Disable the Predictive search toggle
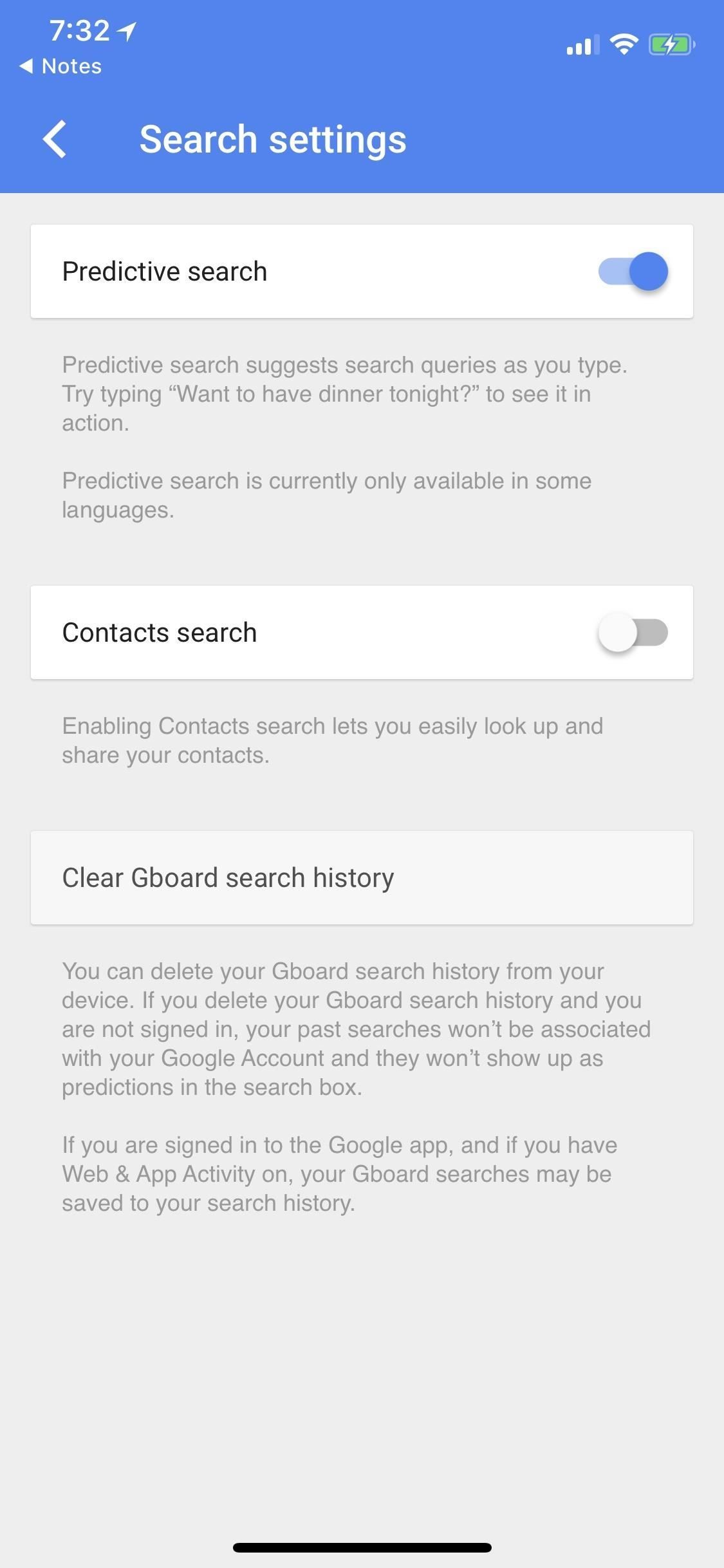The width and height of the screenshot is (724, 1568). tap(633, 271)
